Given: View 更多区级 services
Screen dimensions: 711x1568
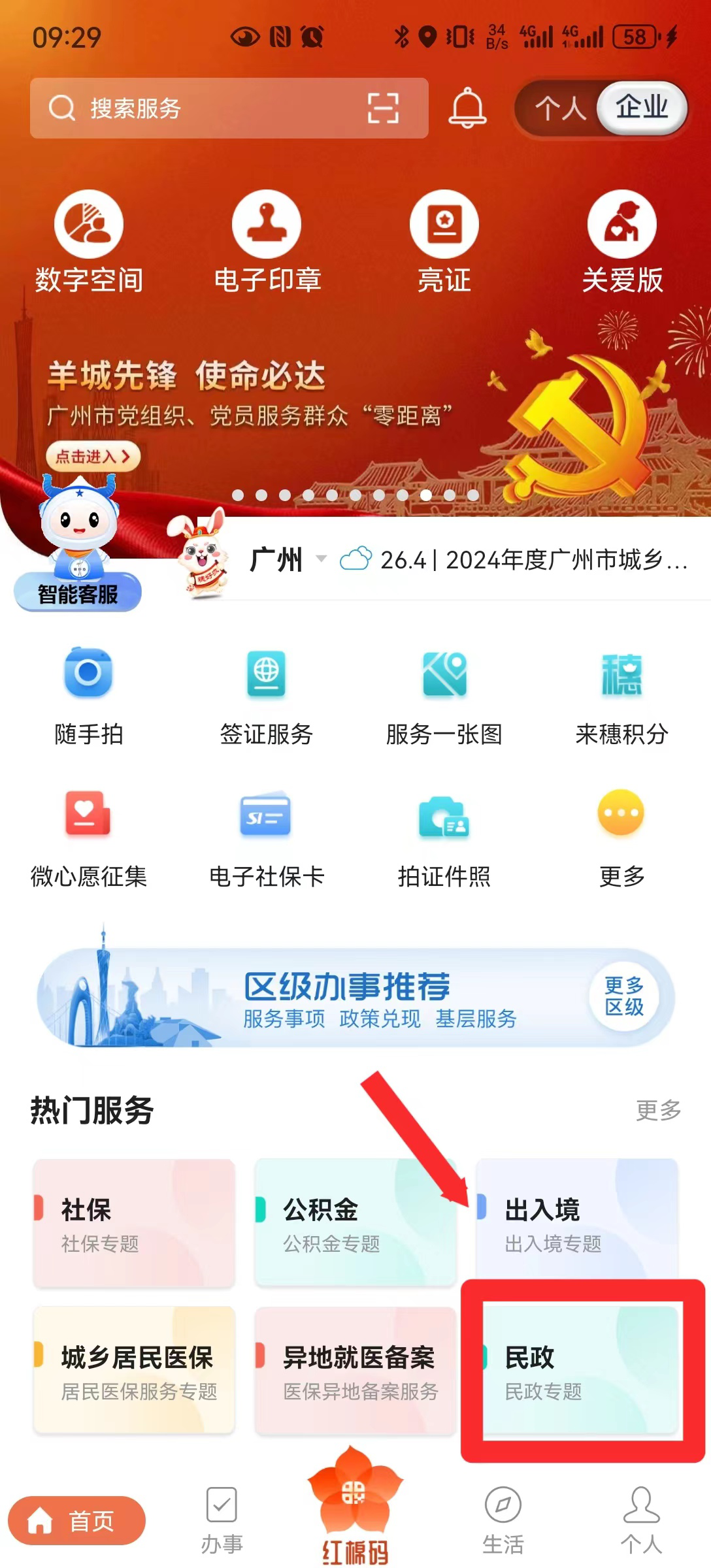Looking at the screenshot, I should 624,996.
